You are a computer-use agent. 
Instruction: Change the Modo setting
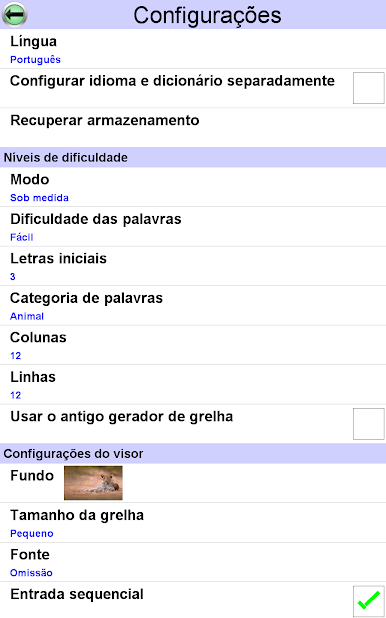[x=193, y=187]
